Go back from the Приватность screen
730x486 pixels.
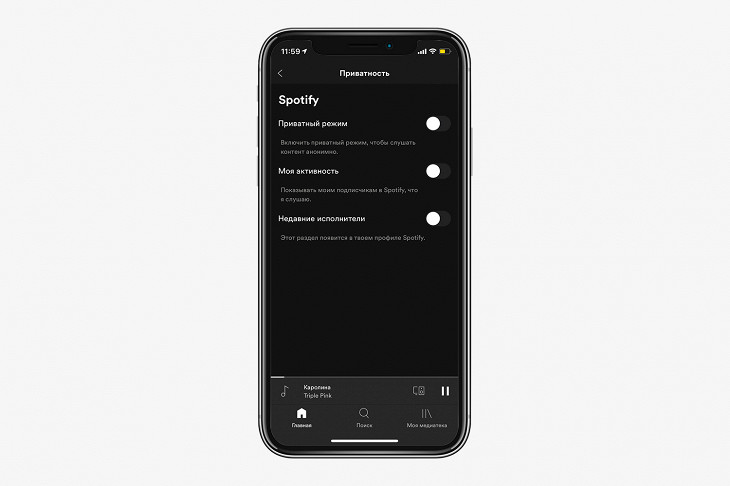280,73
